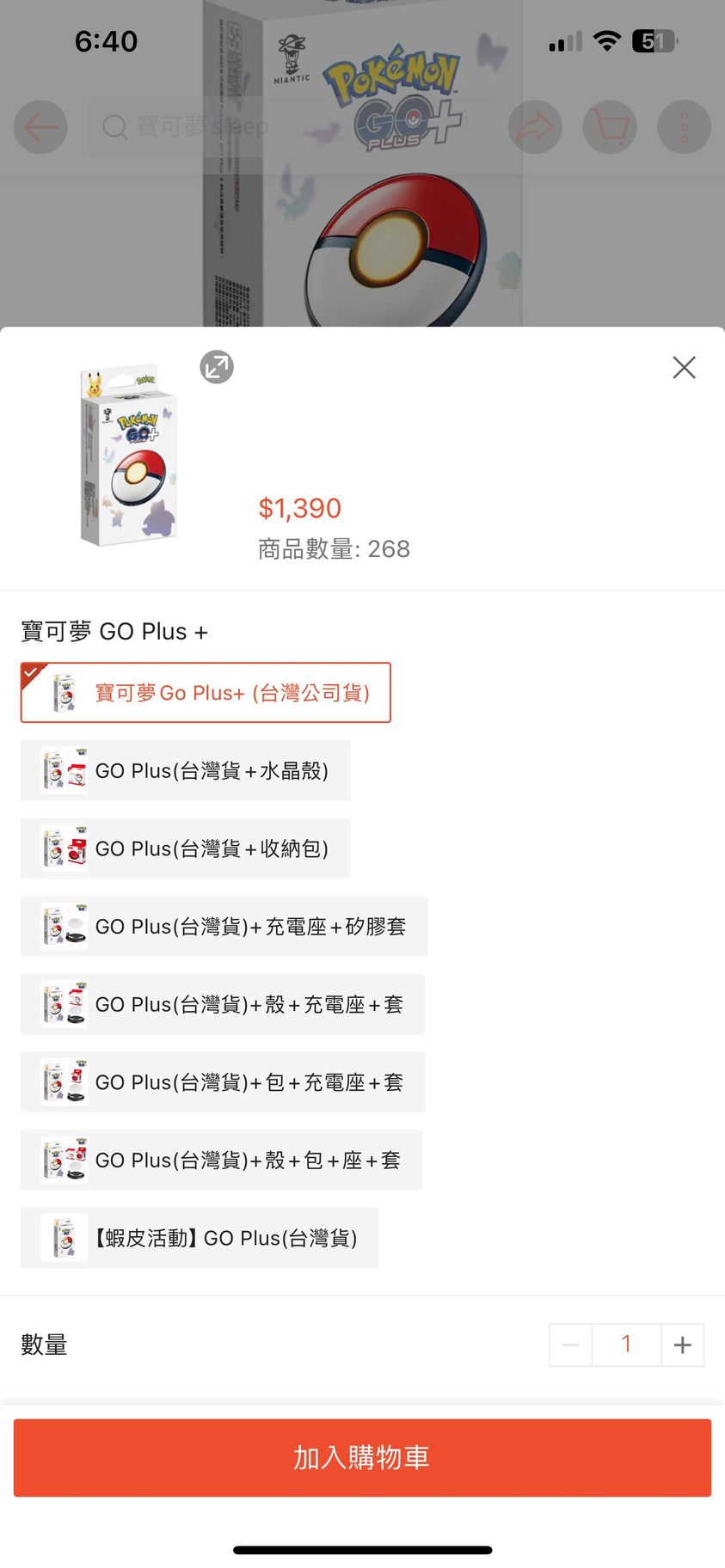The height and width of the screenshot is (1568, 725).
Task: Select GO Plus(台灣貨)+殼+包+座+套 variant
Action: tap(221, 1161)
